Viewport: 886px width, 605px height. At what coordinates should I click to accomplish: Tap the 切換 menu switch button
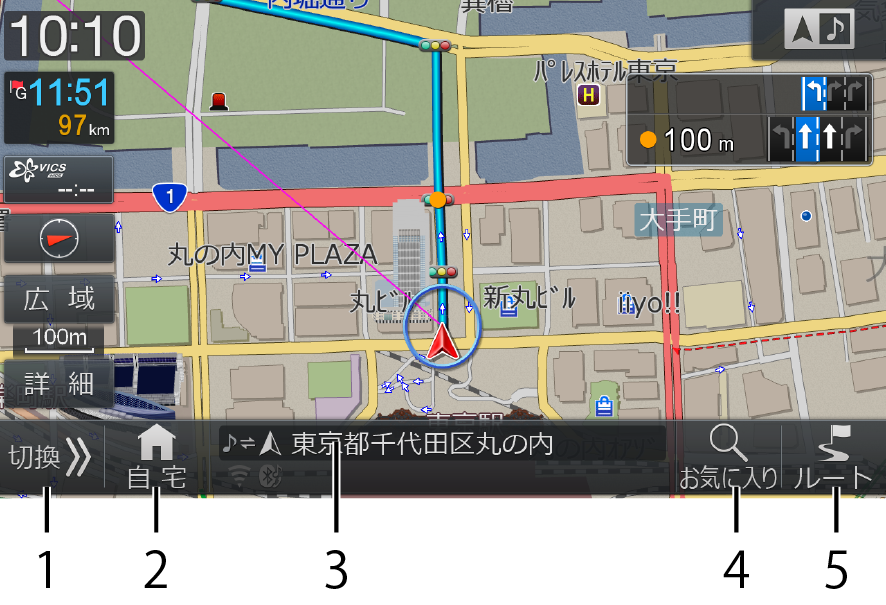[50, 458]
